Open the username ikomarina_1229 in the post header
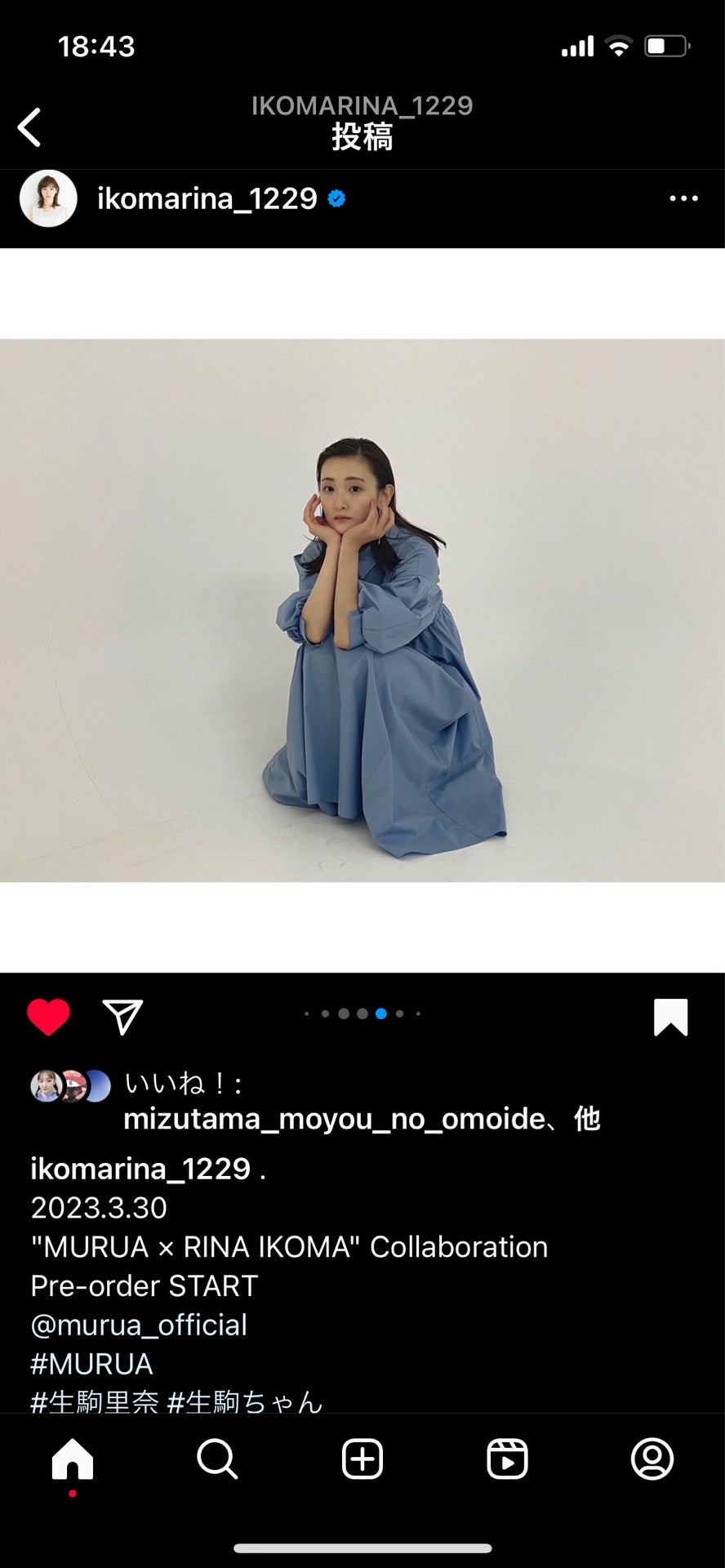Image resolution: width=725 pixels, height=1568 pixels. 207,198
